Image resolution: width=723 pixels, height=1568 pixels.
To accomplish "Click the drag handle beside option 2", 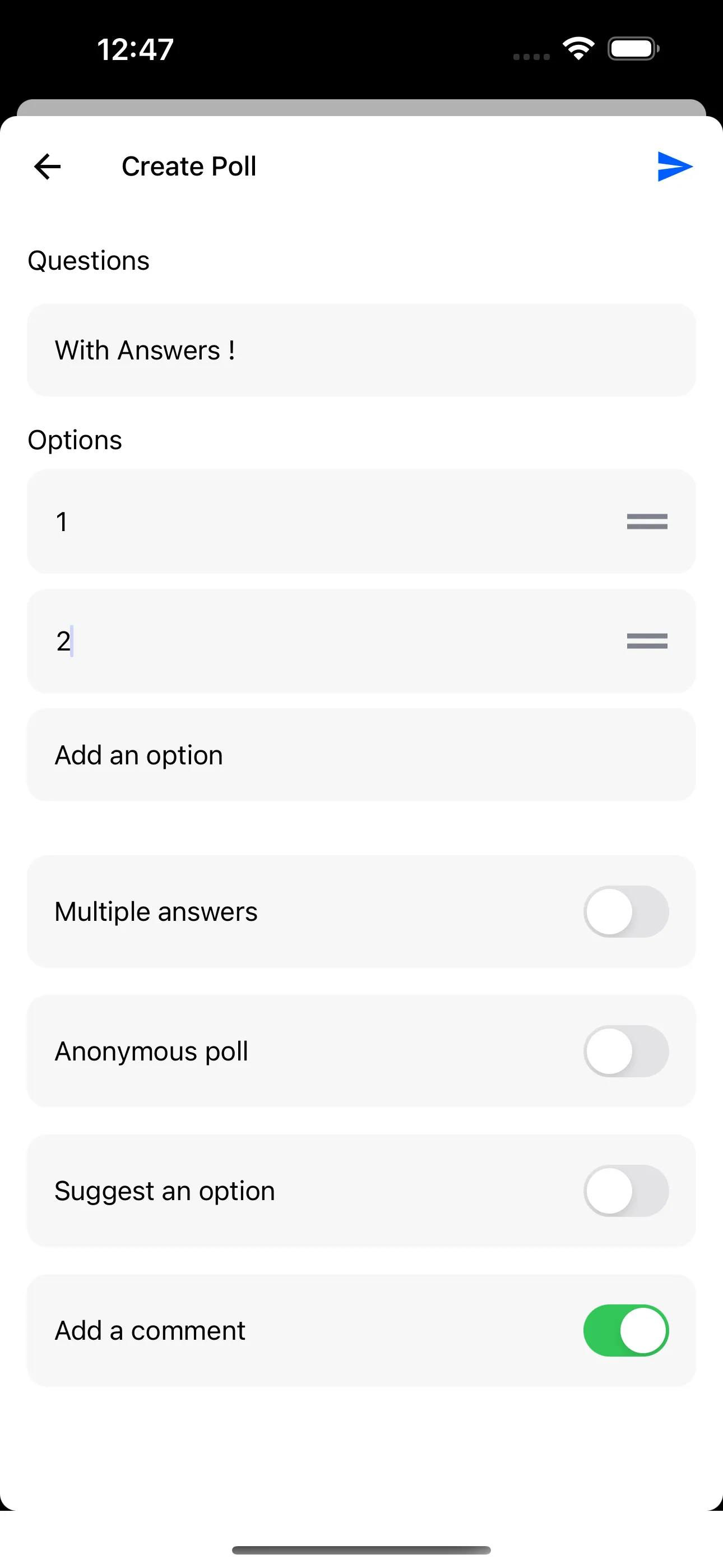I will [646, 641].
